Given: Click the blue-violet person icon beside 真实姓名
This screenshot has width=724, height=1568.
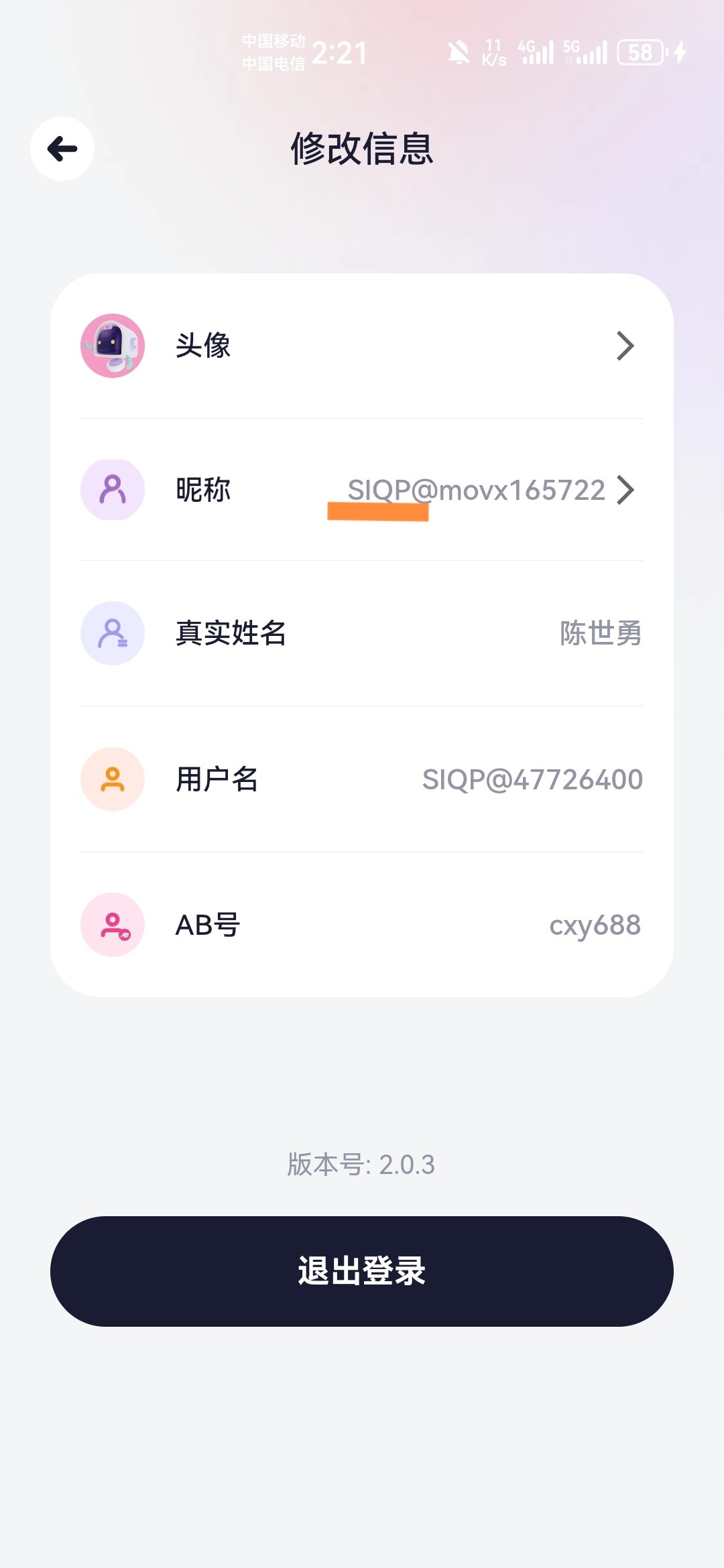Looking at the screenshot, I should click(112, 635).
